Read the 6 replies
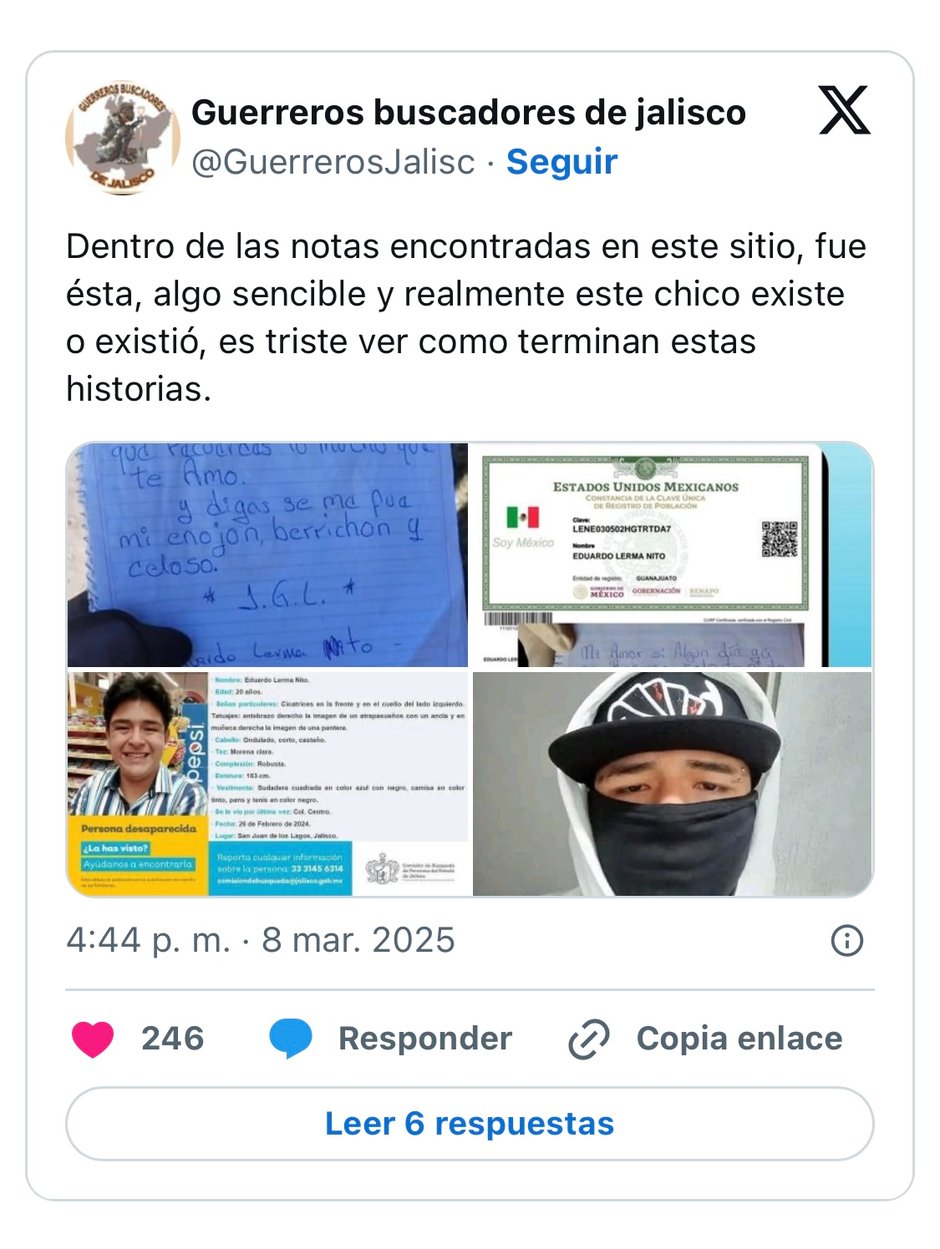 pyautogui.click(x=469, y=1124)
